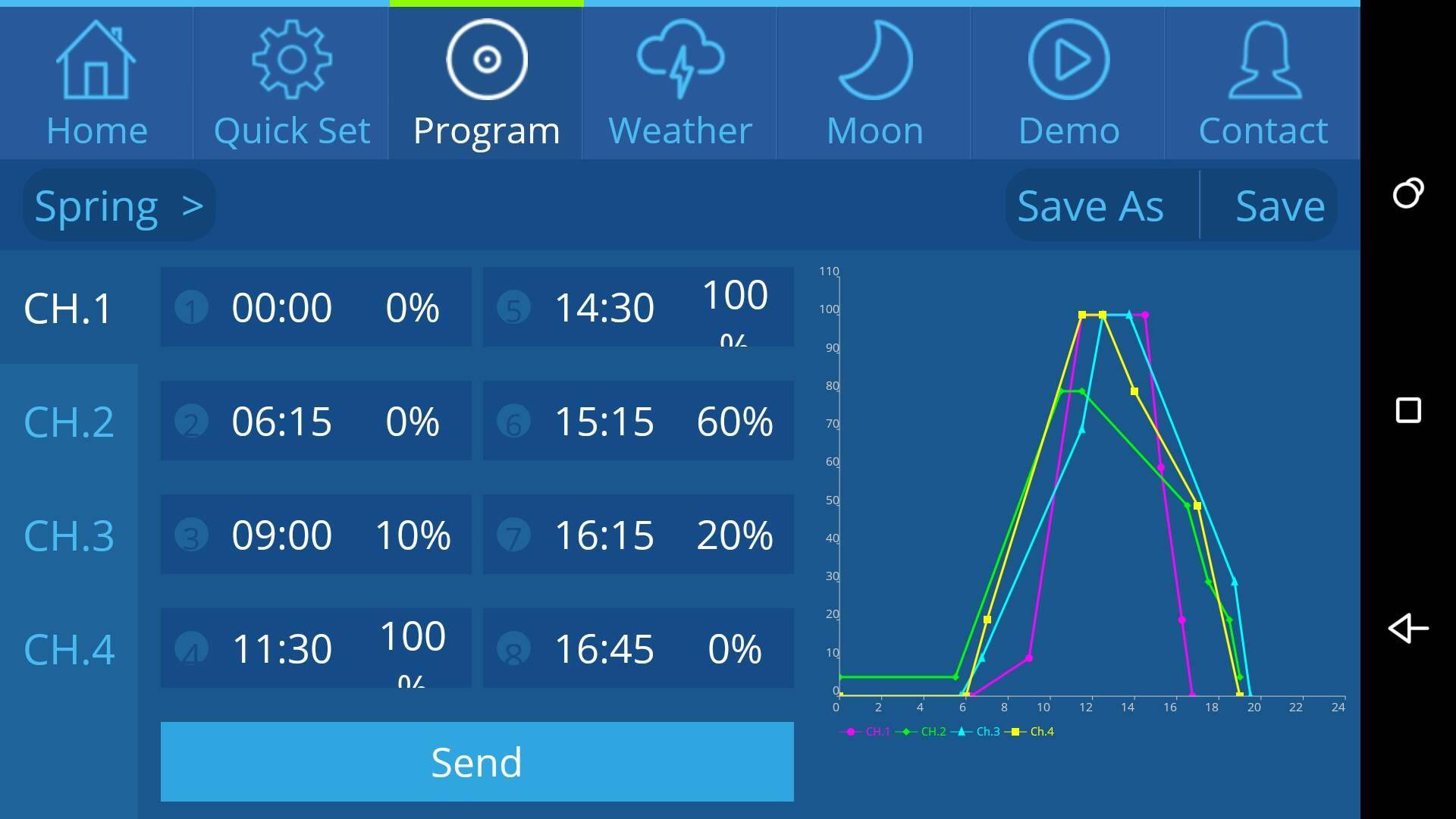The height and width of the screenshot is (819, 1456).
Task: Switch to the Quick Set tab
Action: (291, 83)
